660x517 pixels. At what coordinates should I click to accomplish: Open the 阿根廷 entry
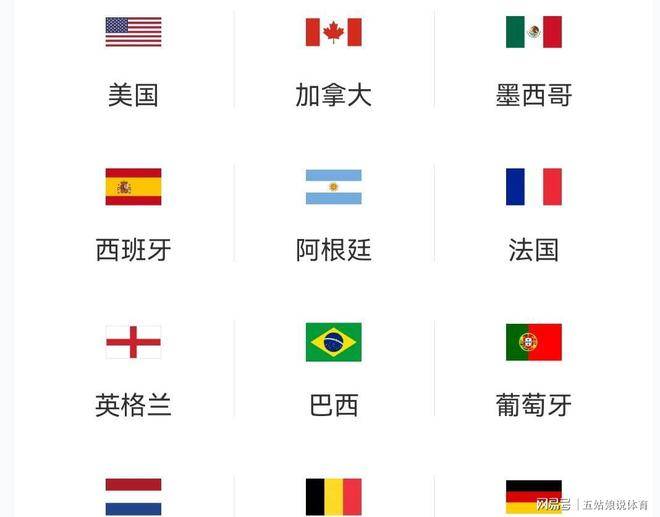coord(333,215)
